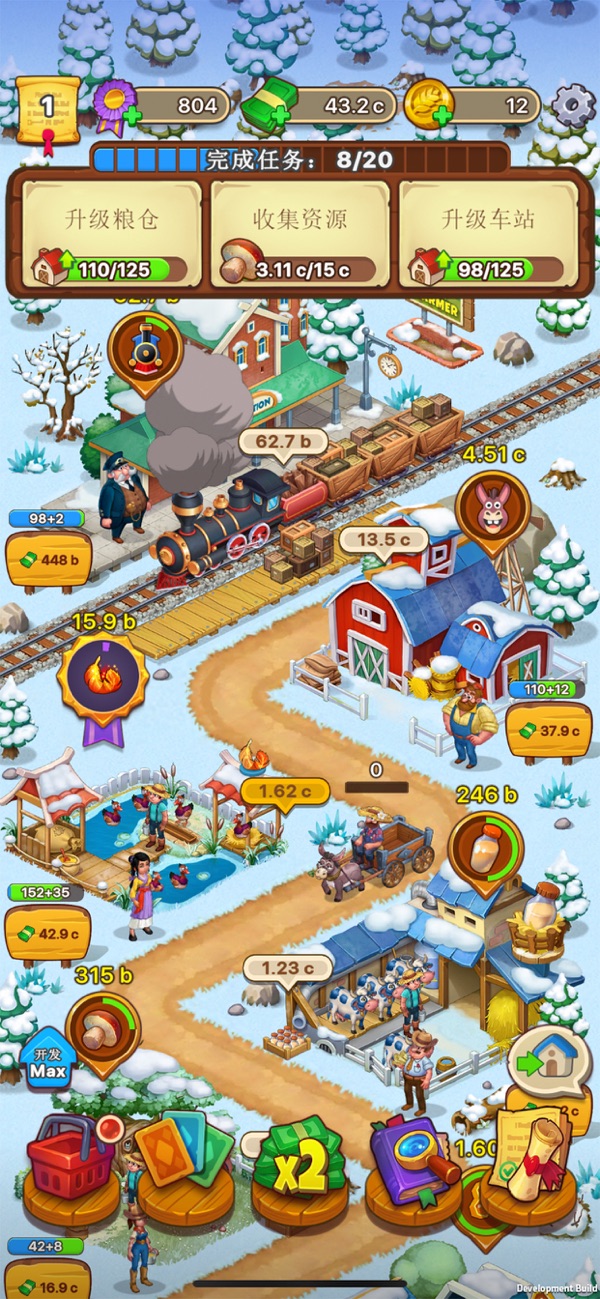Upgrade the station for 448 b
Screen dimensions: 600x1299
49,560
